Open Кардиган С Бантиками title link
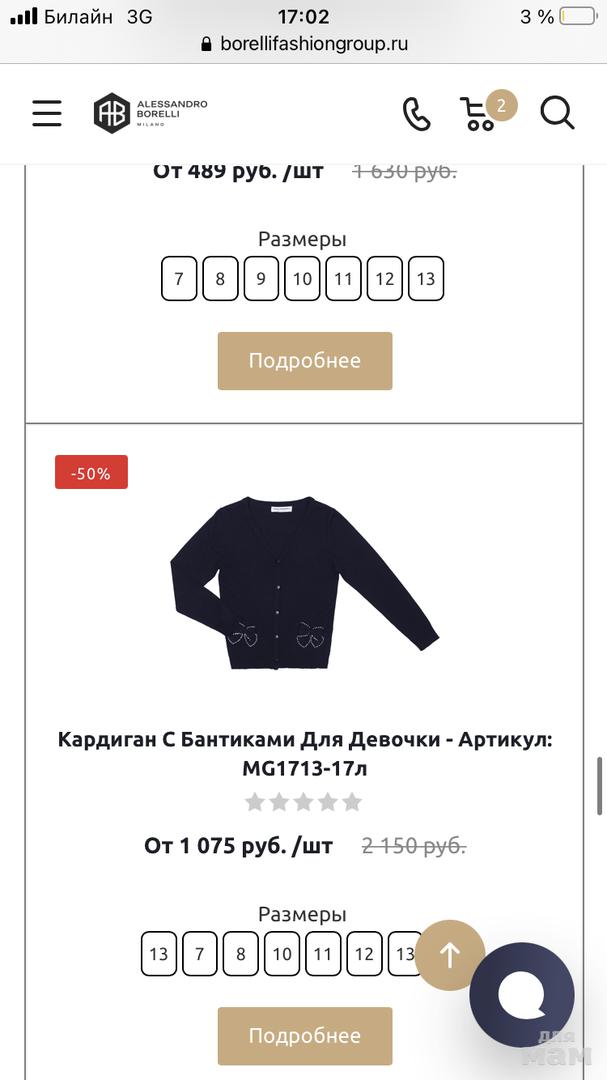The image size is (607, 1080). 304,754
